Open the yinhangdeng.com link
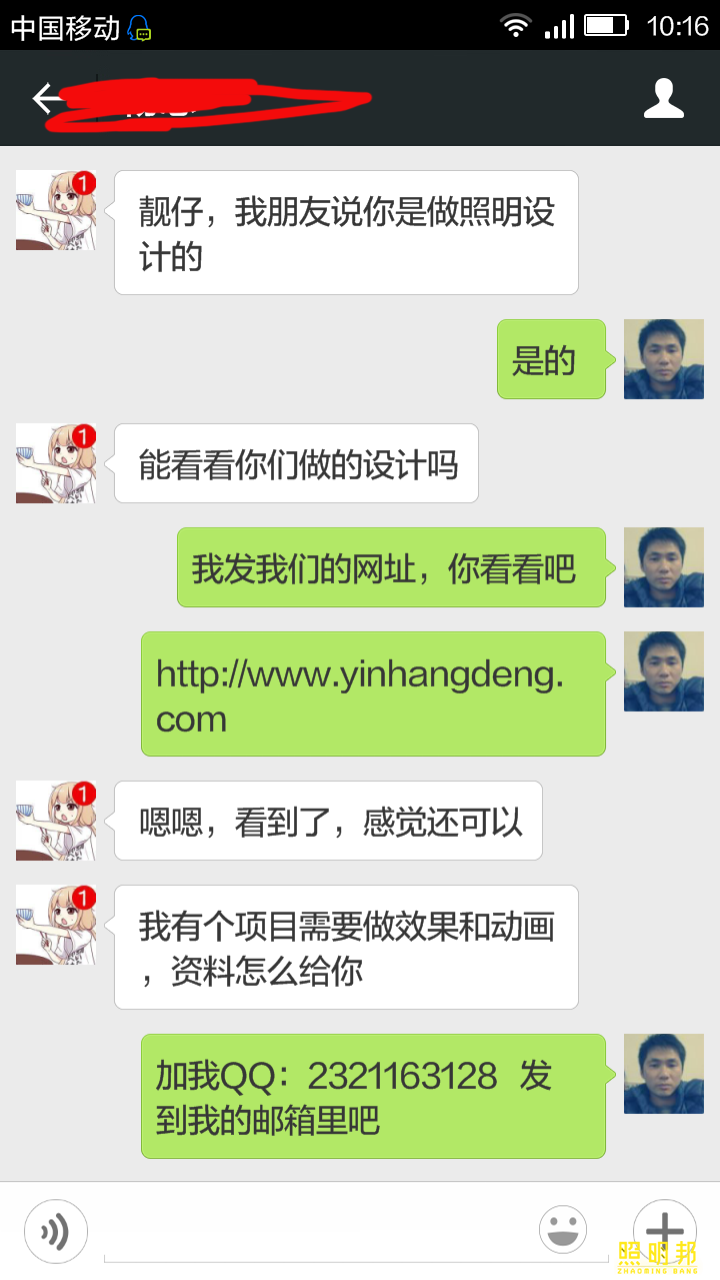This screenshot has width=720, height=1280. [x=360, y=694]
